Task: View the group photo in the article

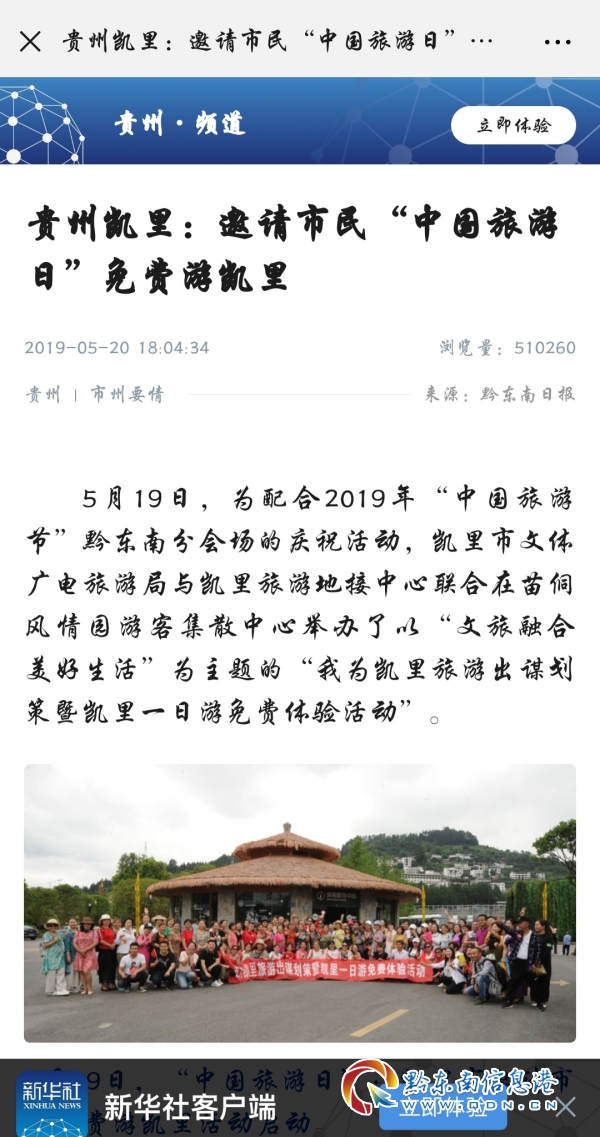Action: [x=300, y=903]
